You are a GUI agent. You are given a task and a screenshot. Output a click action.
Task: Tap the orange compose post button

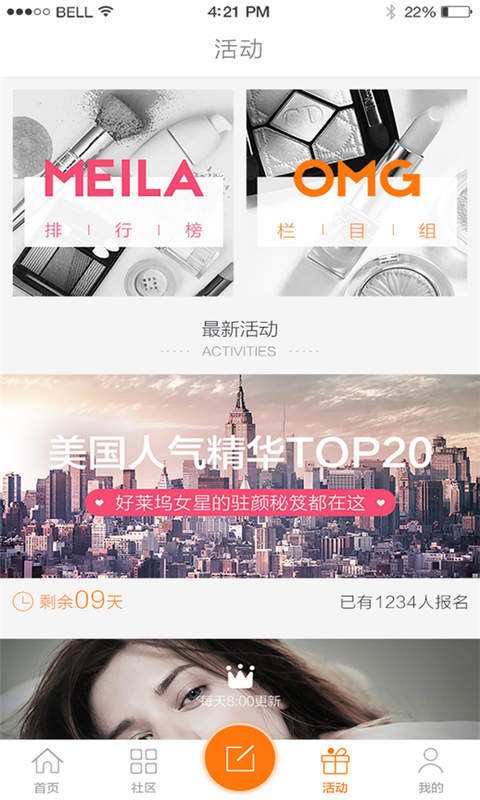[240, 758]
